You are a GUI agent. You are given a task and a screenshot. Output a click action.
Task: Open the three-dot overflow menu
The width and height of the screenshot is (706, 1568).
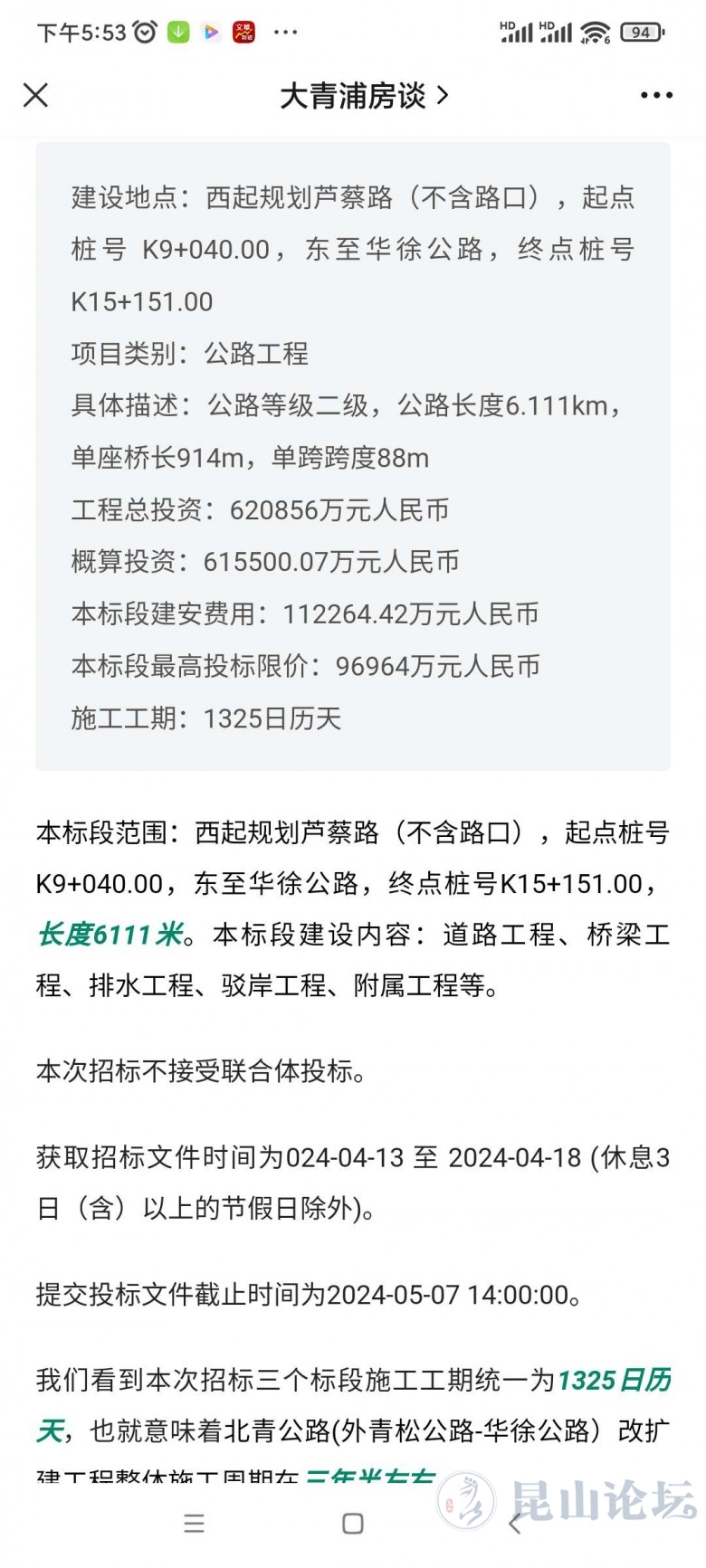click(656, 95)
